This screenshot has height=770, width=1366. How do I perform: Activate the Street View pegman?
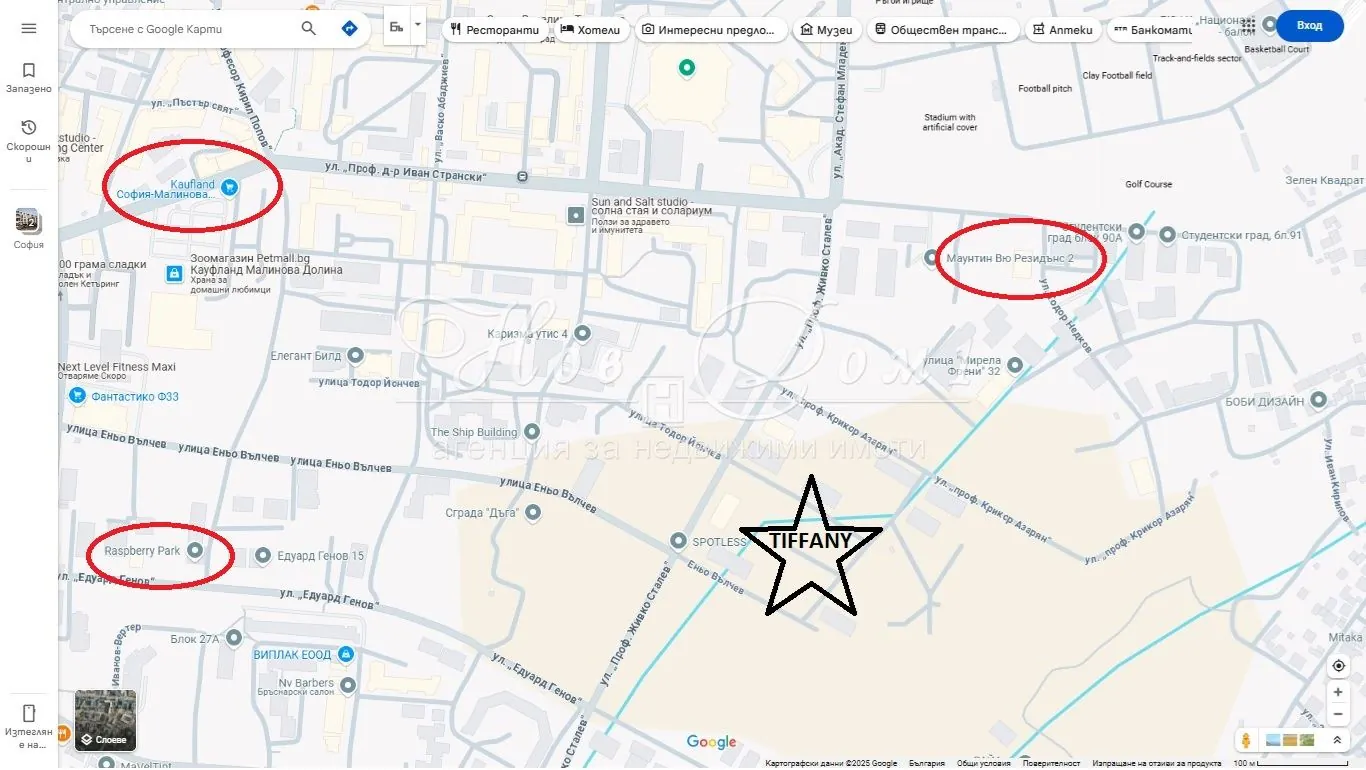(x=1246, y=740)
